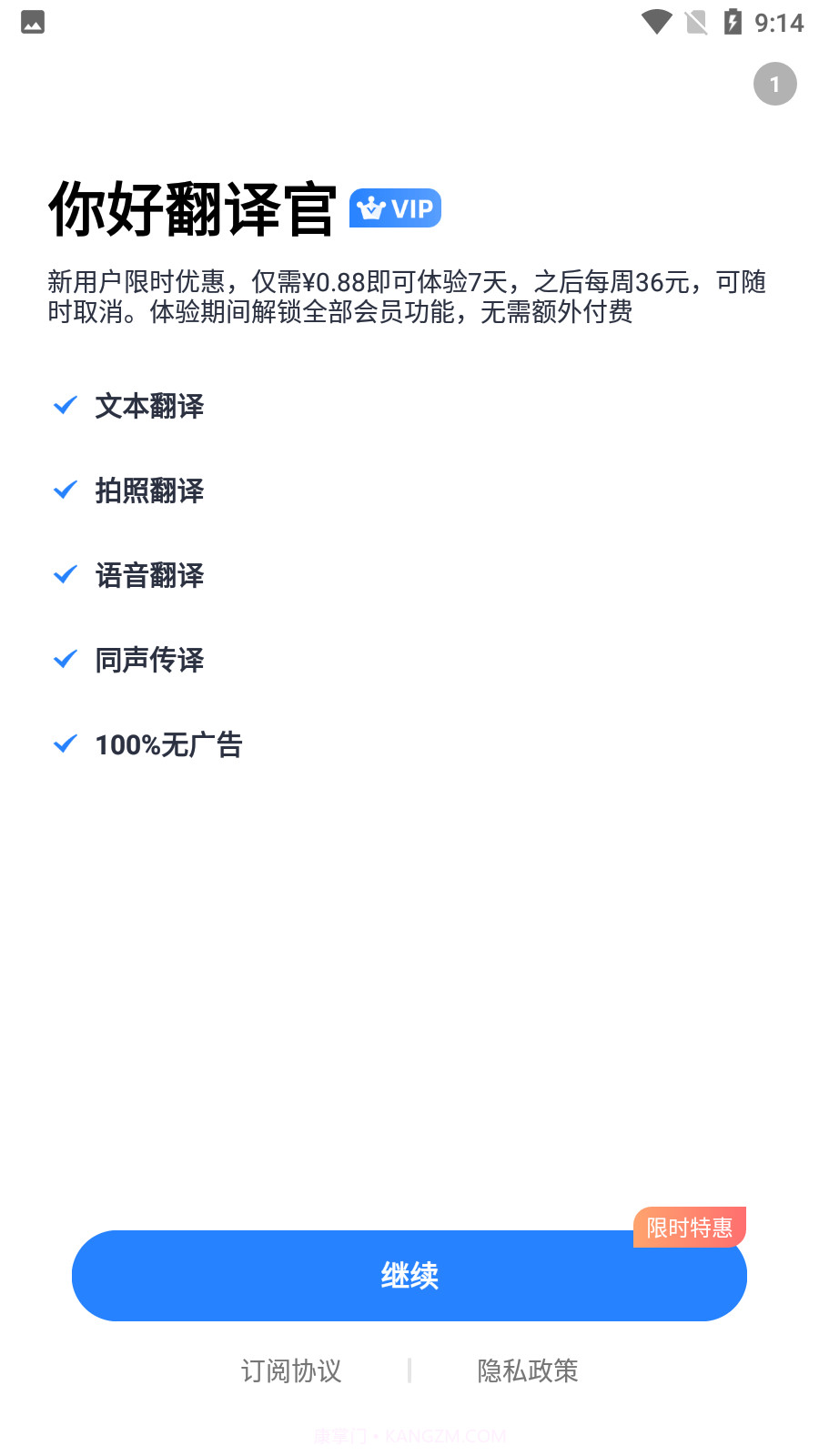
Task: Tap the gray circle countdown badge showing 1
Action: click(774, 84)
